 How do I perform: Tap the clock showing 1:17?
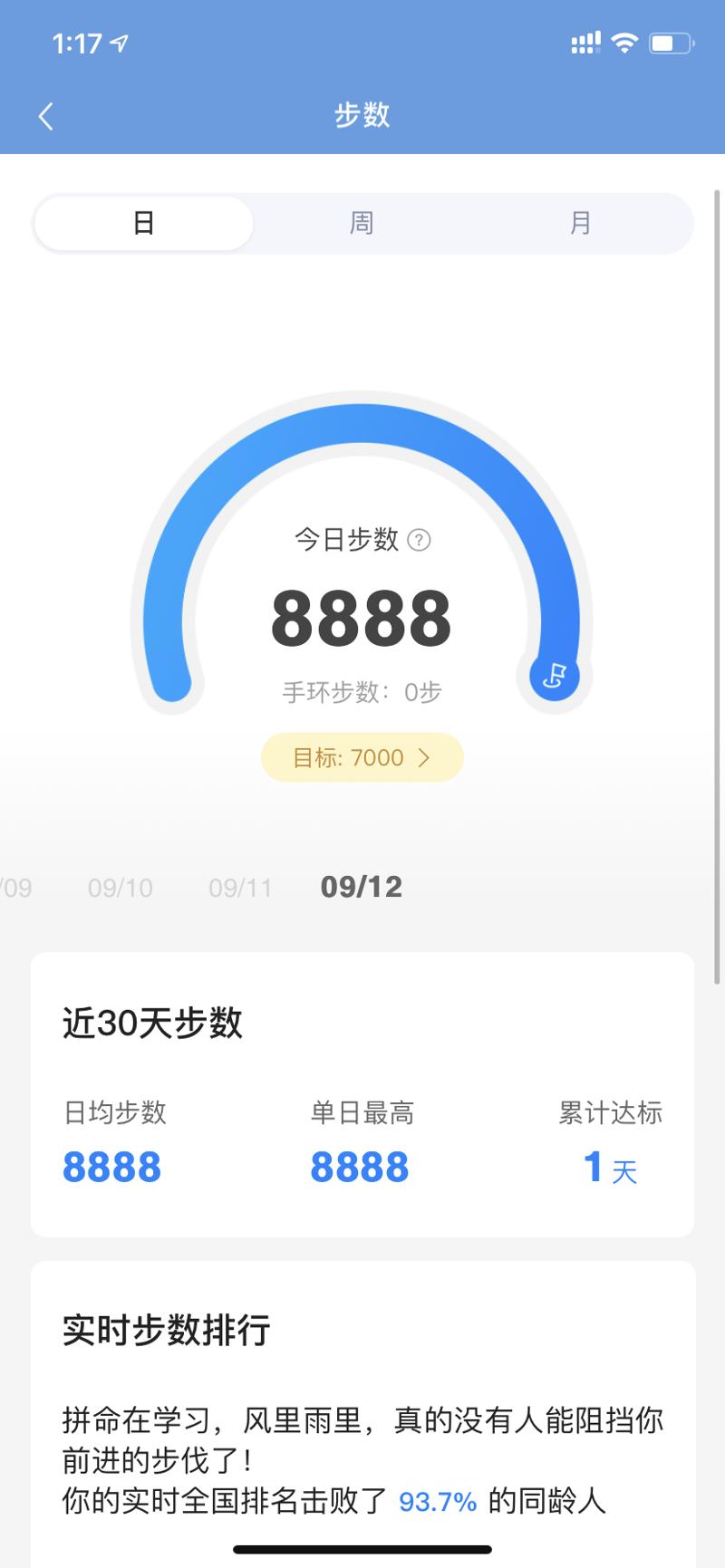coord(77,43)
